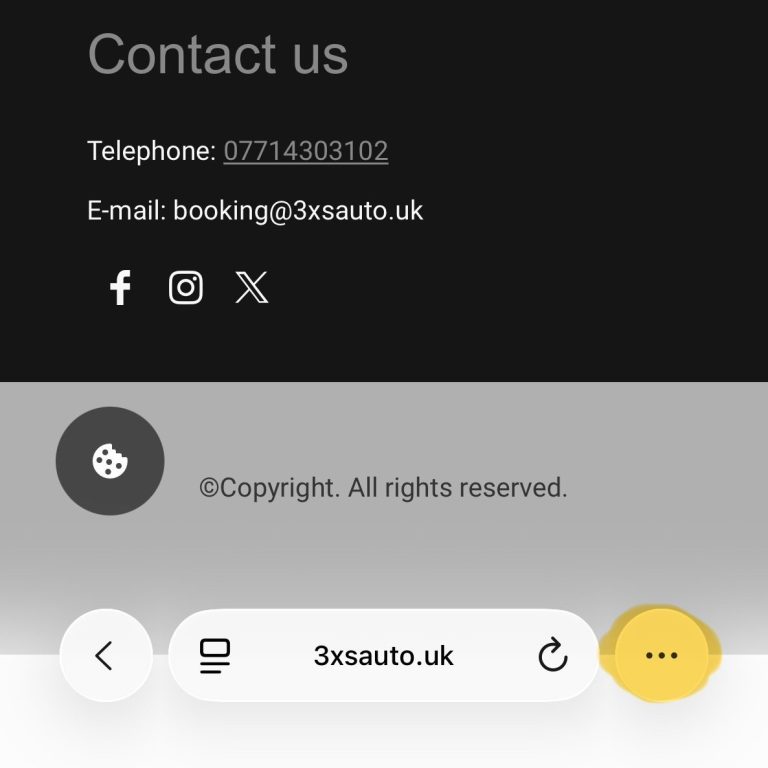Tap the 3xsauto.uk address bar
Image resolution: width=768 pixels, height=768 pixels.
coord(383,656)
